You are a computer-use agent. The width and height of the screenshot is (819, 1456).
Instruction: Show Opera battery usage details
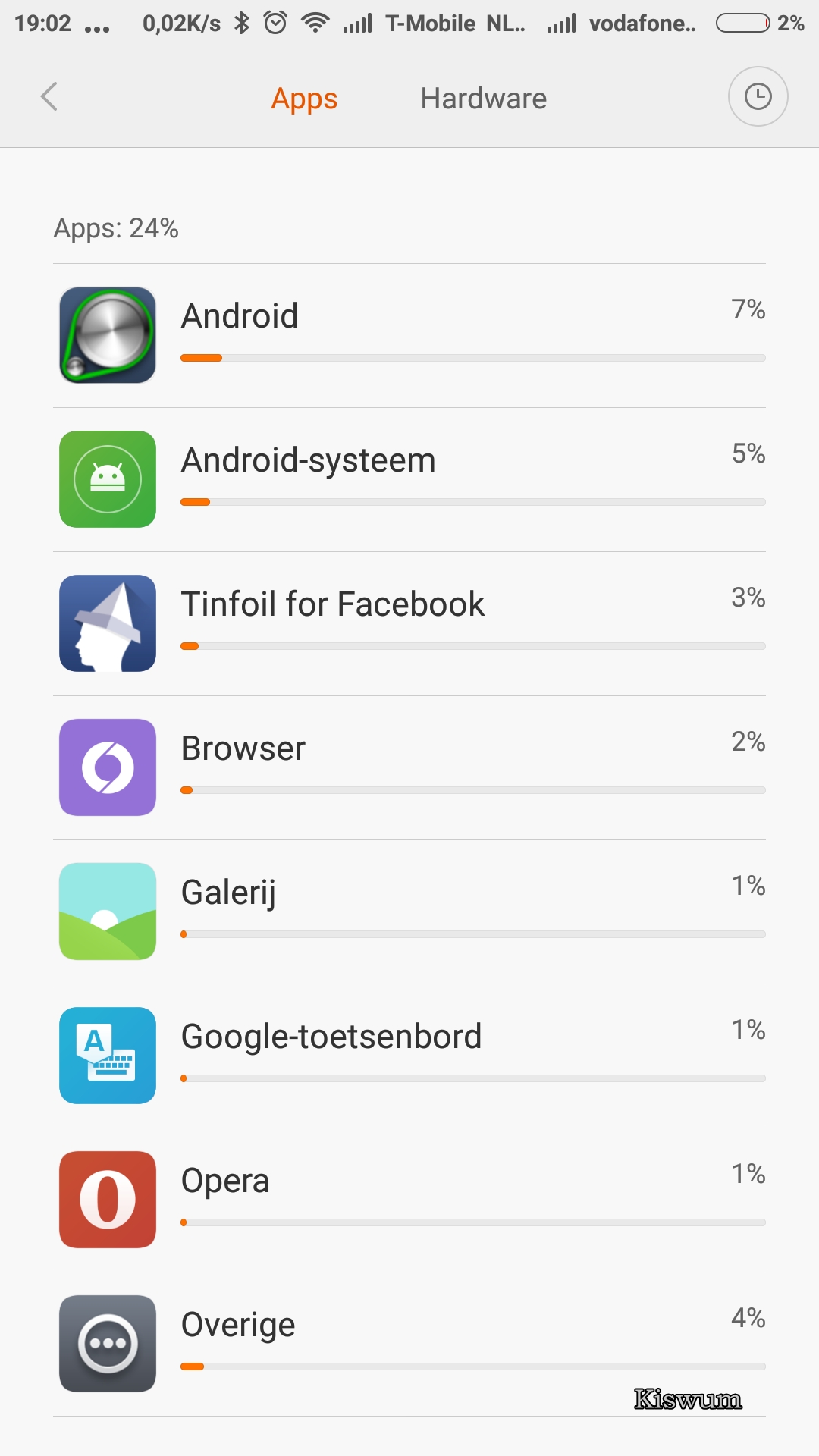coord(409,1200)
